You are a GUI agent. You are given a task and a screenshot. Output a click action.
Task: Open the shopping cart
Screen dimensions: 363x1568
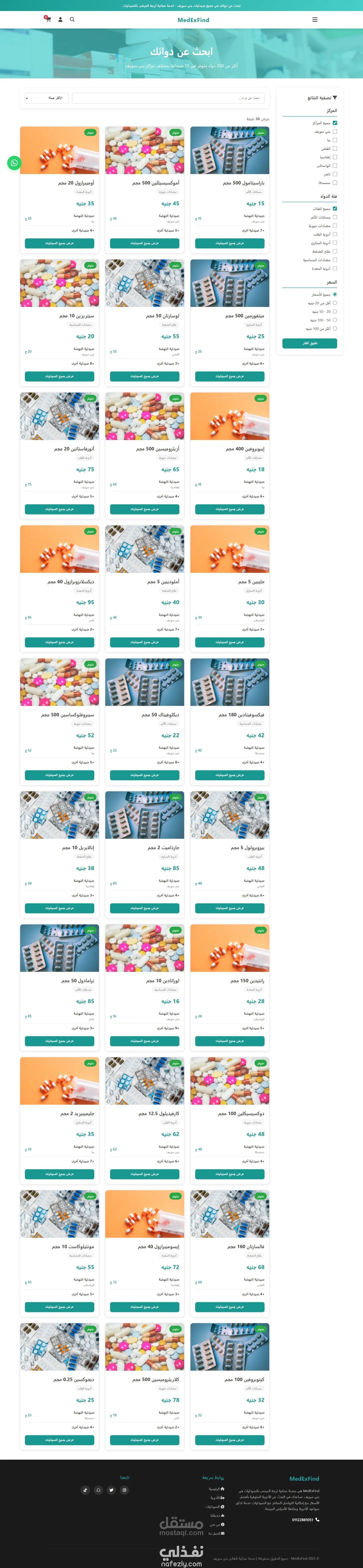tap(48, 19)
